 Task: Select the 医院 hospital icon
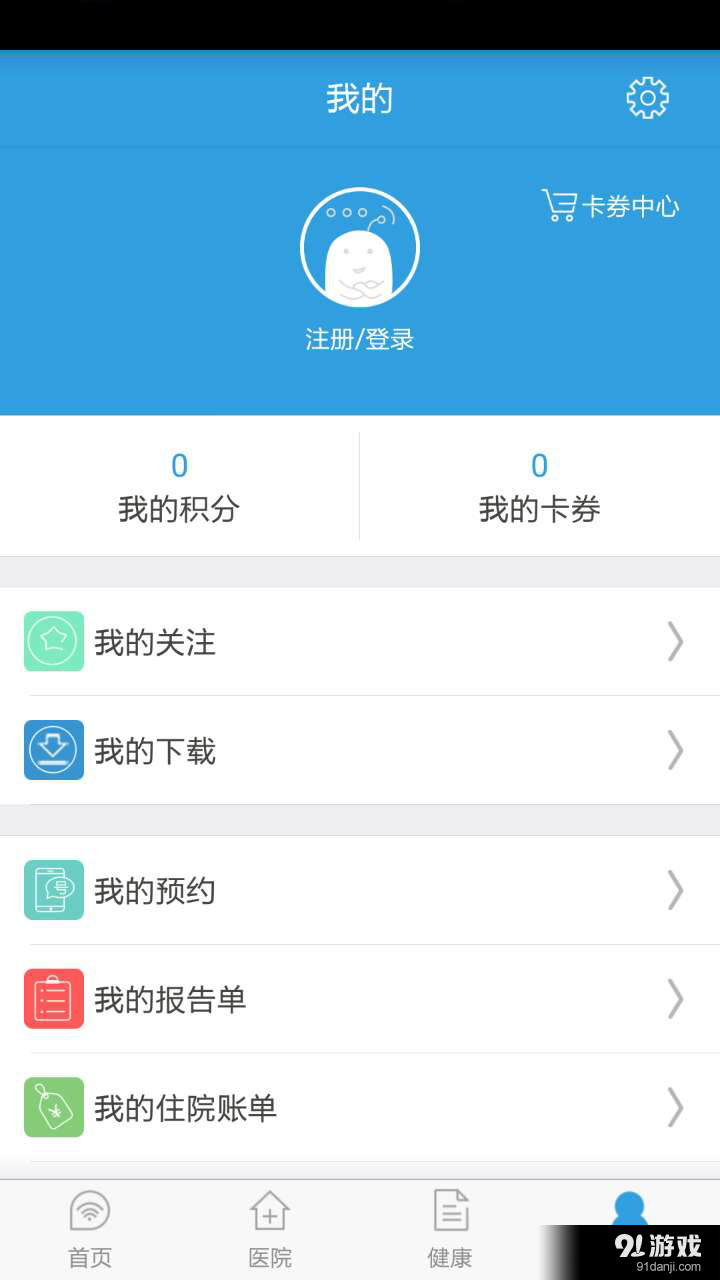coord(269,1210)
